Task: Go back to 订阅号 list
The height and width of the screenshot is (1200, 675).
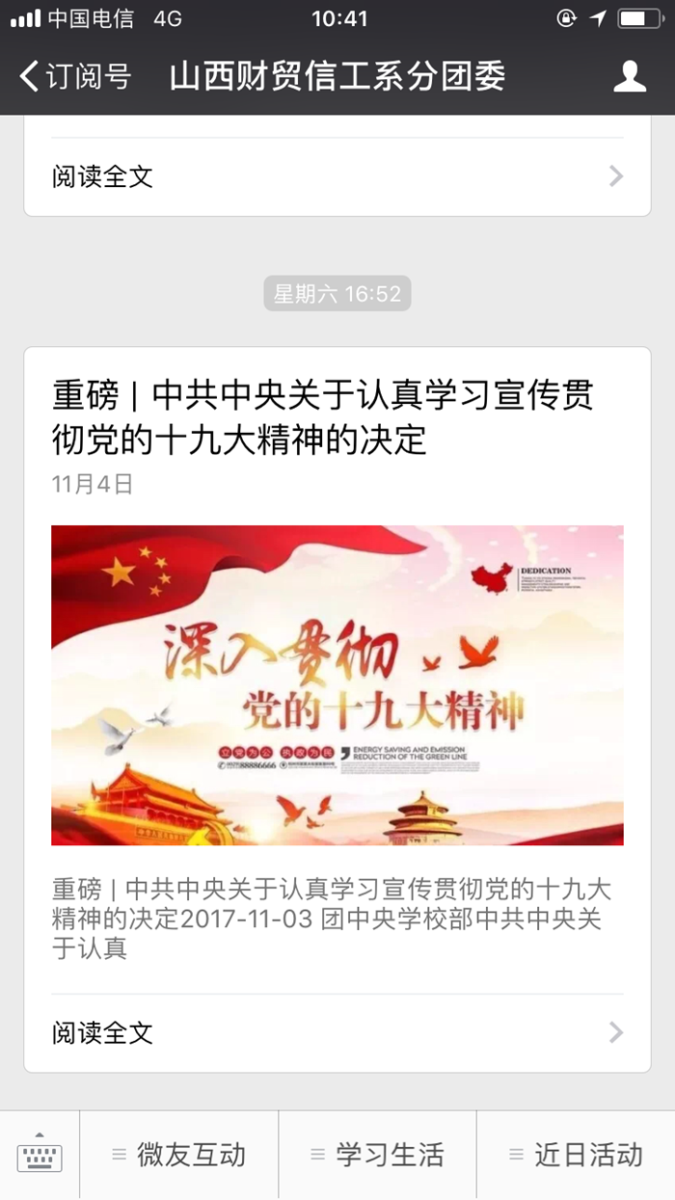Action: pos(75,77)
